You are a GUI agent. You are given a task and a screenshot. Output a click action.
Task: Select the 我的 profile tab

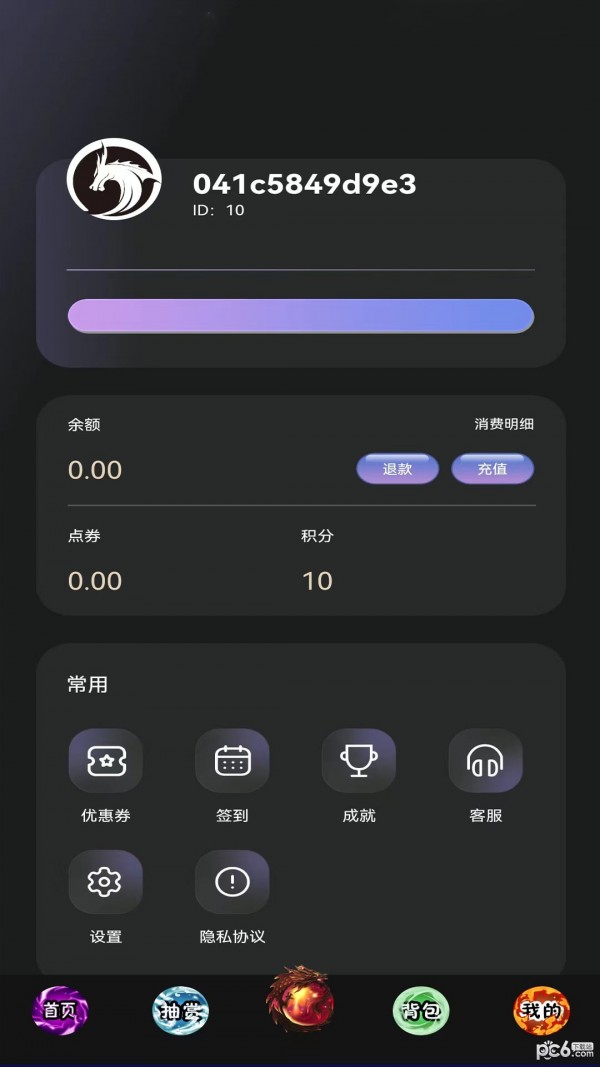pos(541,1011)
